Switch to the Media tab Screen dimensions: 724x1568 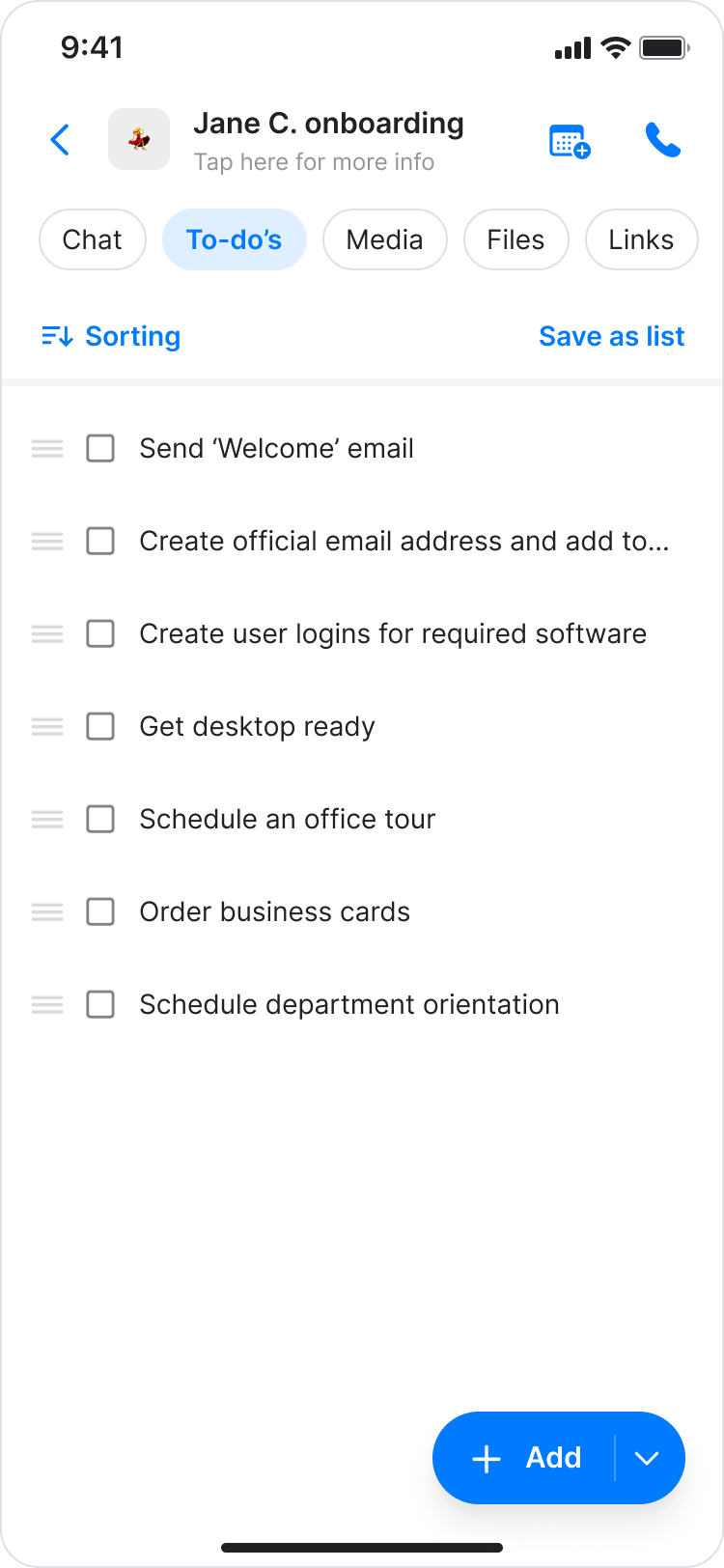(x=384, y=239)
